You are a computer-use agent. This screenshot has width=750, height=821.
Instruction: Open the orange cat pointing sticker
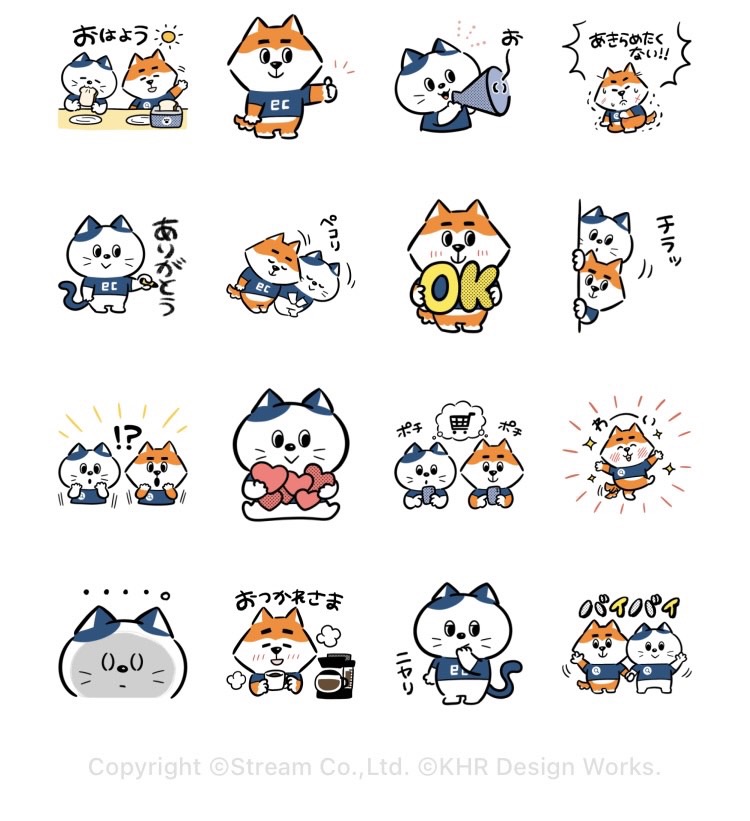[x=279, y=79]
